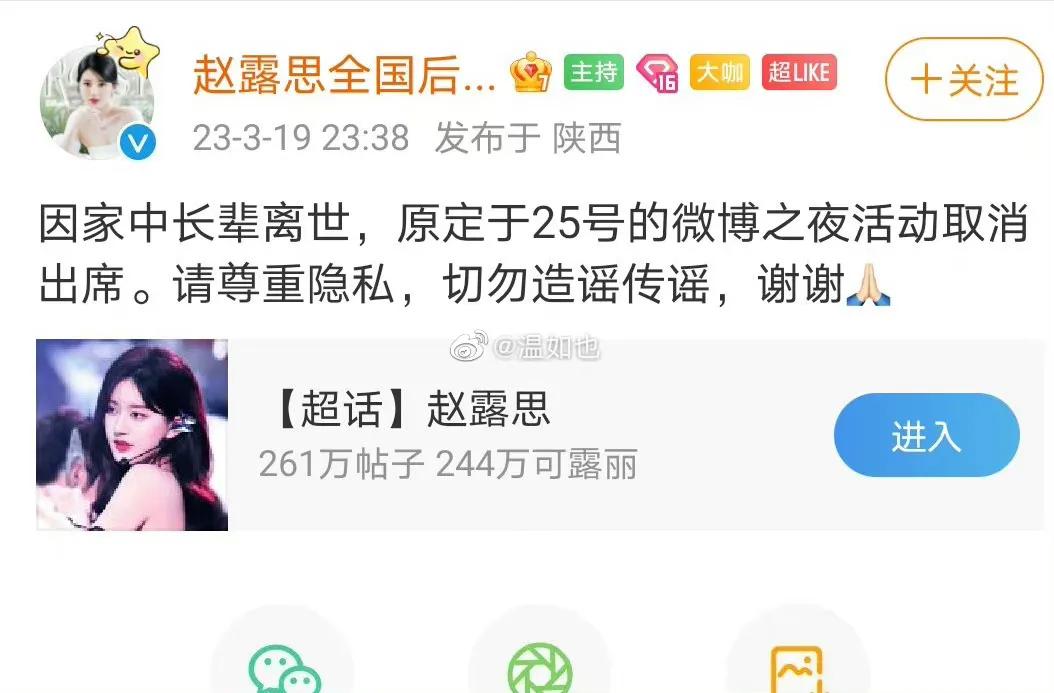Screen dimensions: 1054x693
Task: Follow the account with 关注 button
Action: pyautogui.click(x=963, y=80)
